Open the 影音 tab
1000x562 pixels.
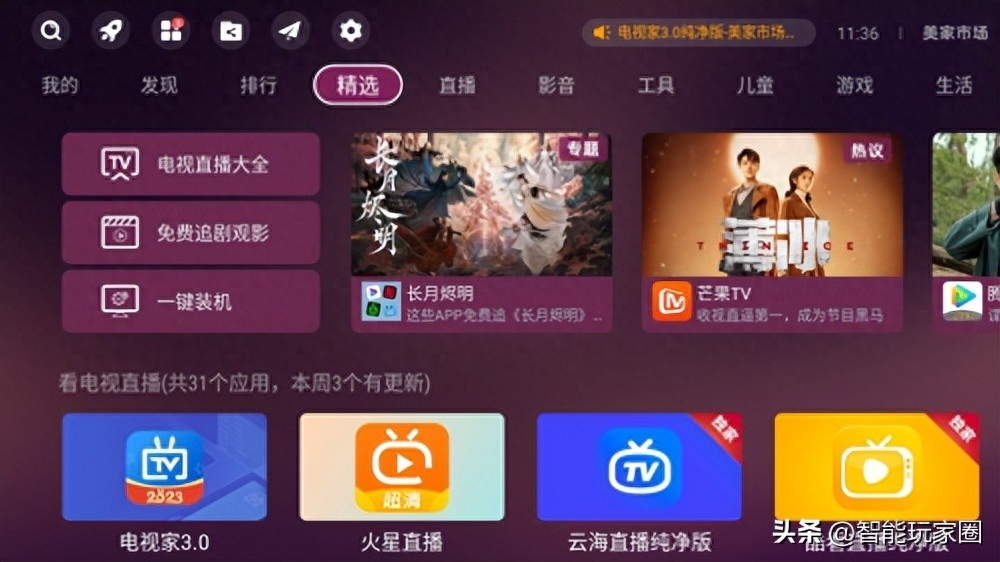[556, 86]
